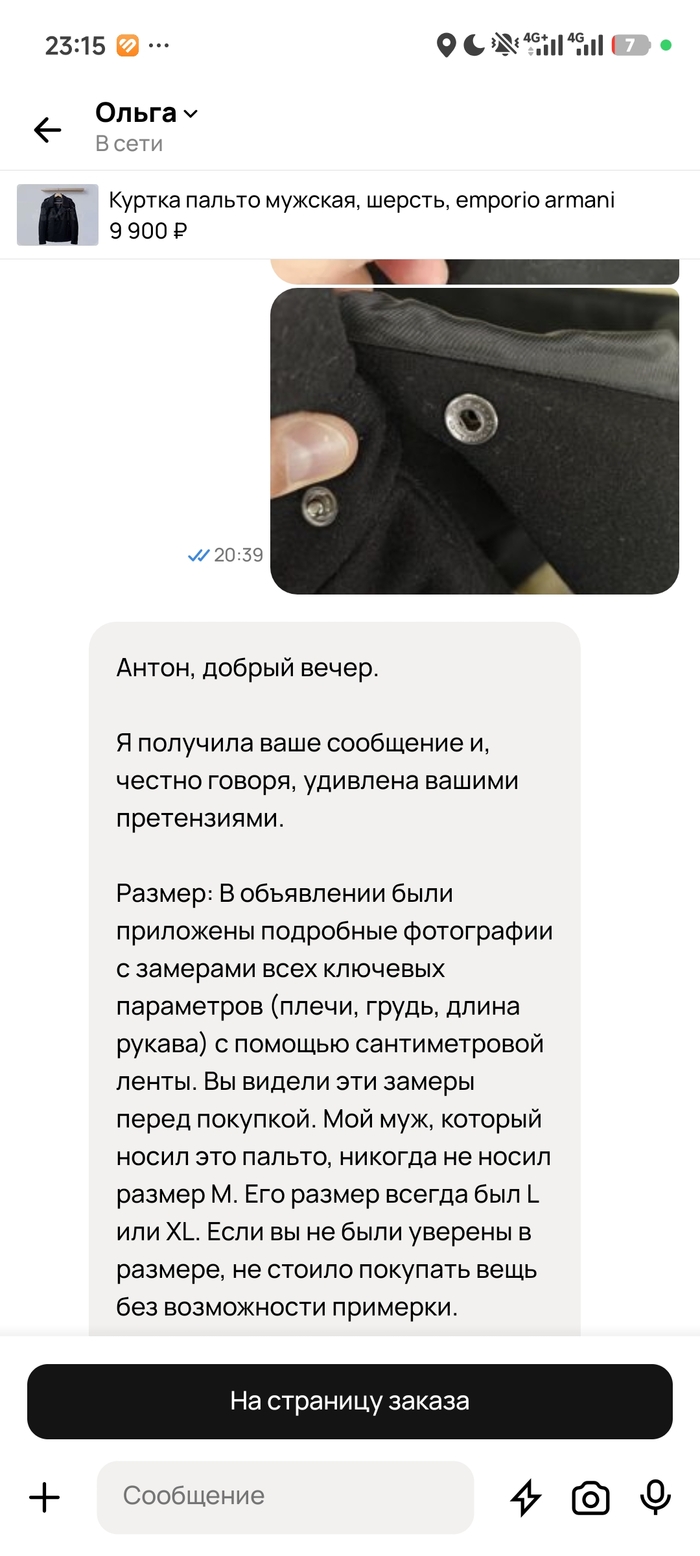
Task: Go back from Ольга's chat
Action: pos(47,130)
